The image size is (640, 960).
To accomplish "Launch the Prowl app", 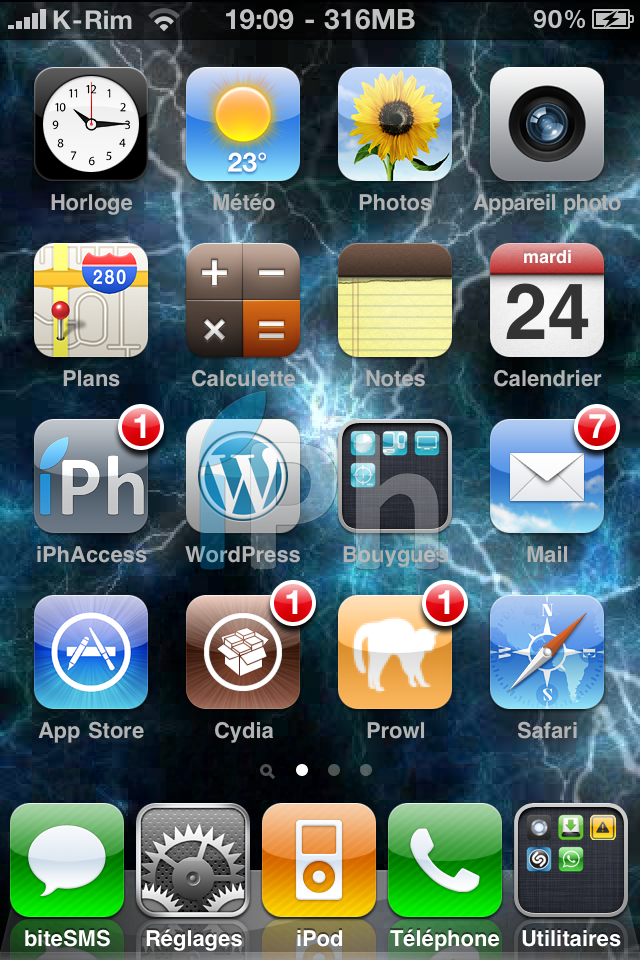I will 395,652.
